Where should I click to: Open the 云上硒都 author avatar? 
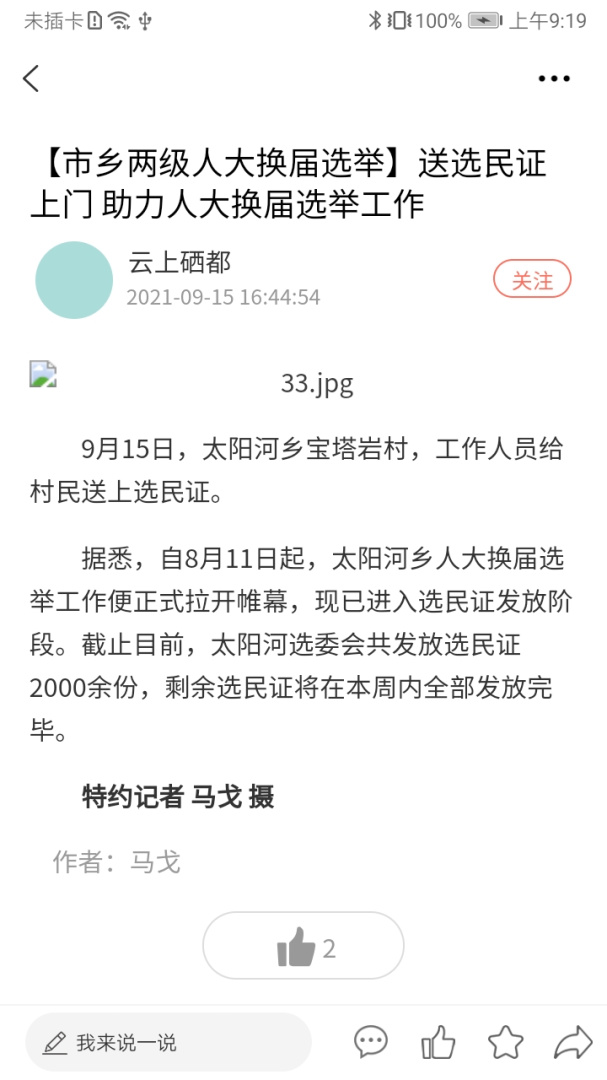click(74, 280)
